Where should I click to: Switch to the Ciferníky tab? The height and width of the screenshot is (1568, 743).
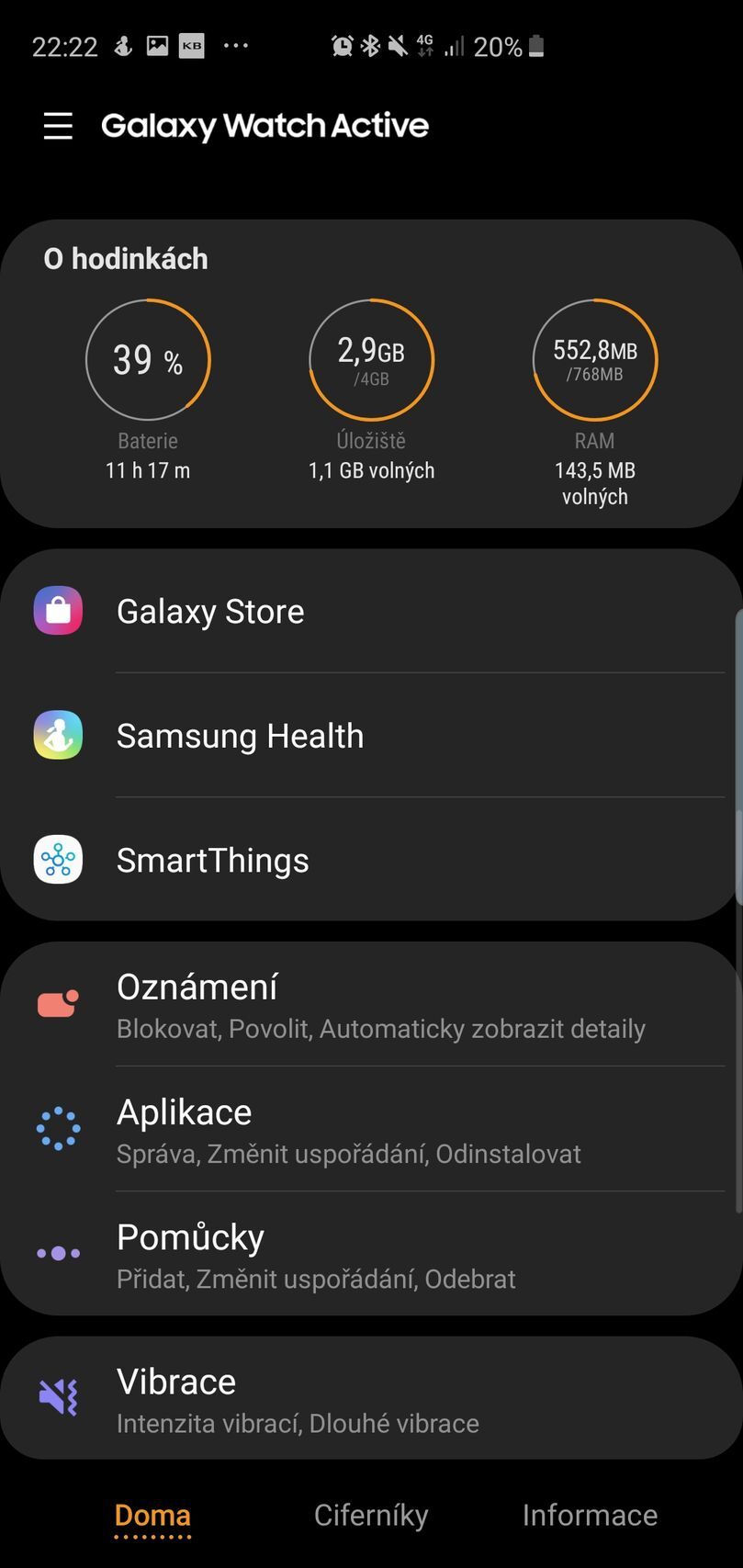(371, 1515)
